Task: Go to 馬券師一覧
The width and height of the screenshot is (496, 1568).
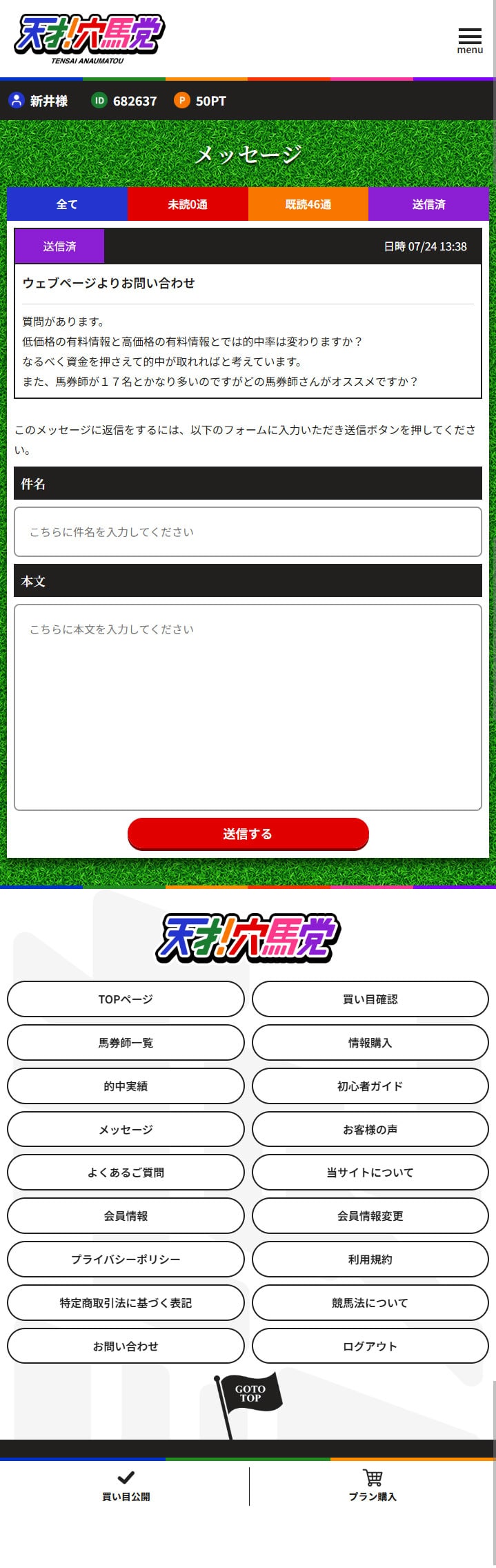Action: point(126,1043)
